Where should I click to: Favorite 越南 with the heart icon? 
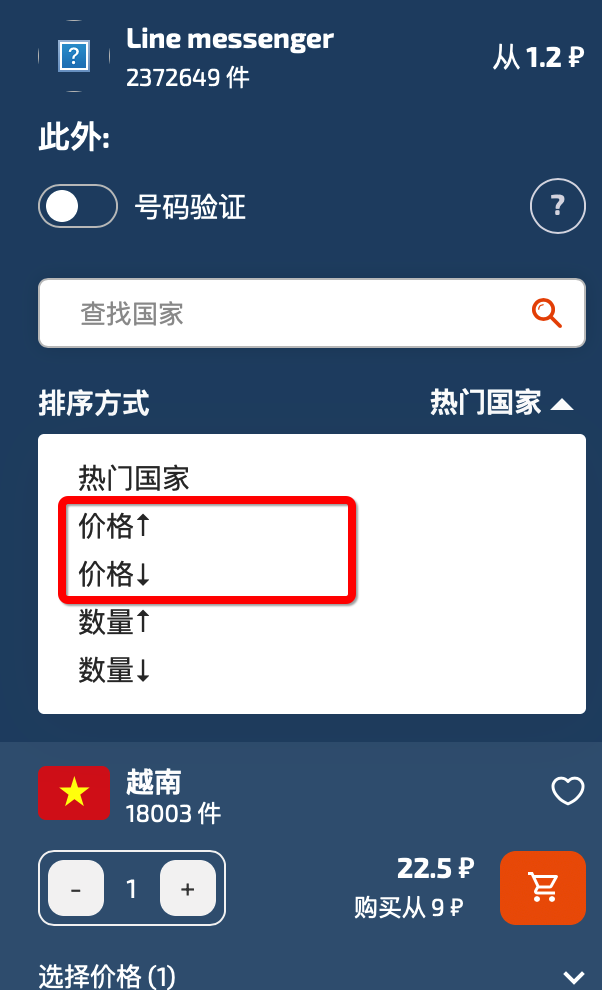tap(568, 792)
